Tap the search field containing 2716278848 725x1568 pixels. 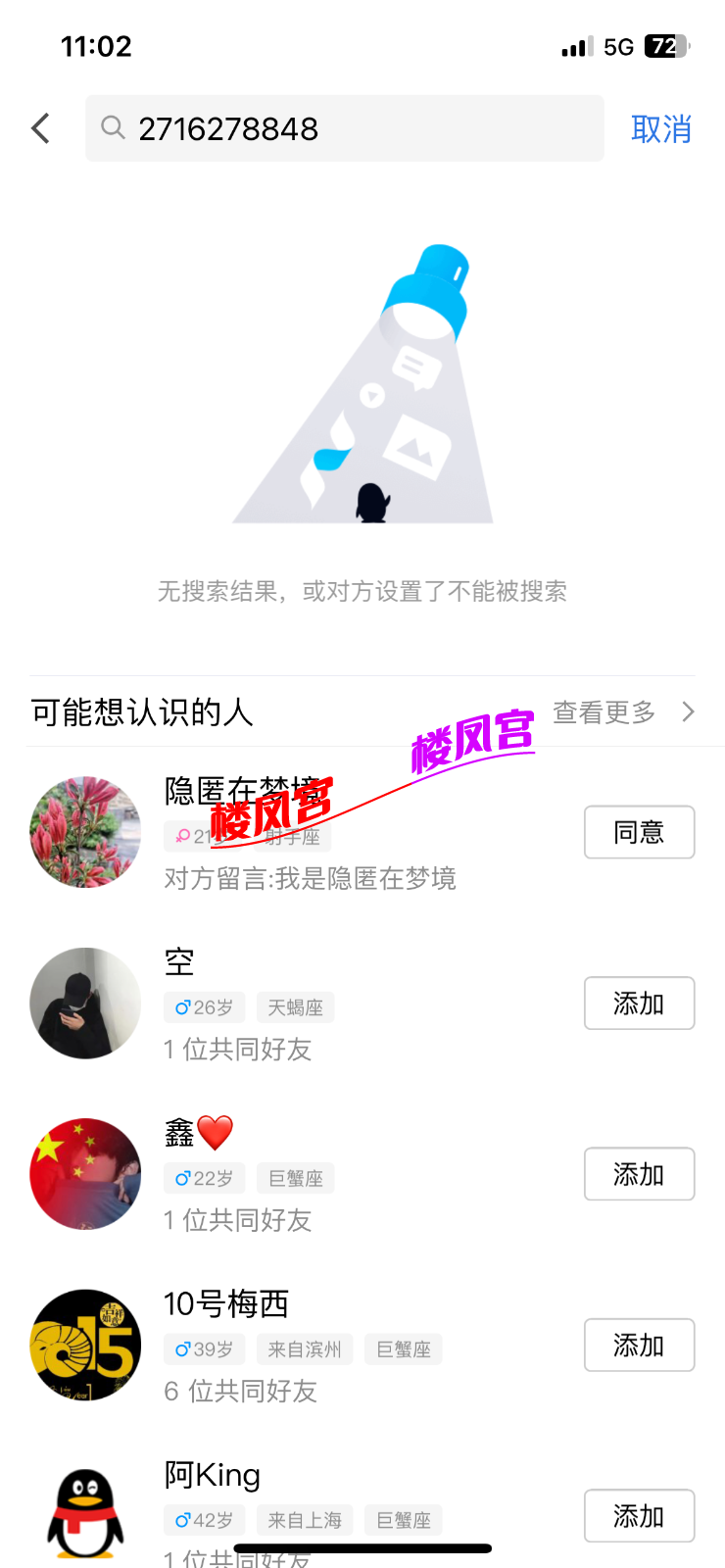tap(344, 128)
